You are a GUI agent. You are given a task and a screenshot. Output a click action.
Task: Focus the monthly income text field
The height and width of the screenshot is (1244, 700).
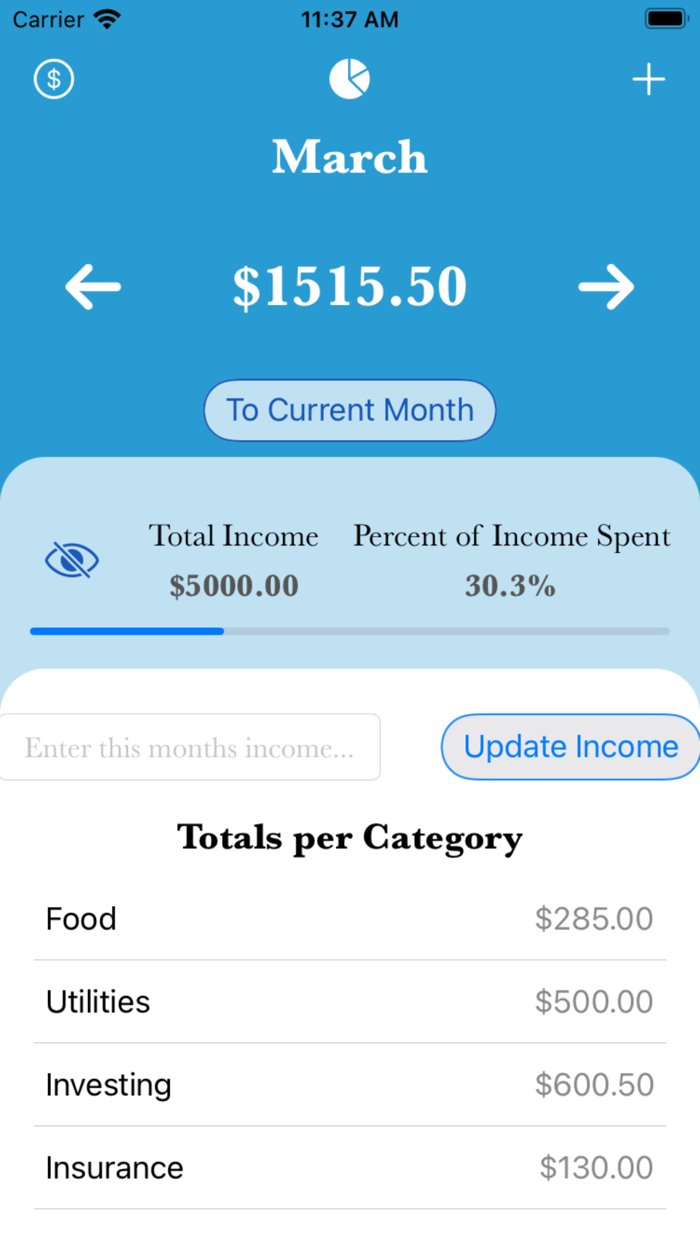[x=189, y=747]
